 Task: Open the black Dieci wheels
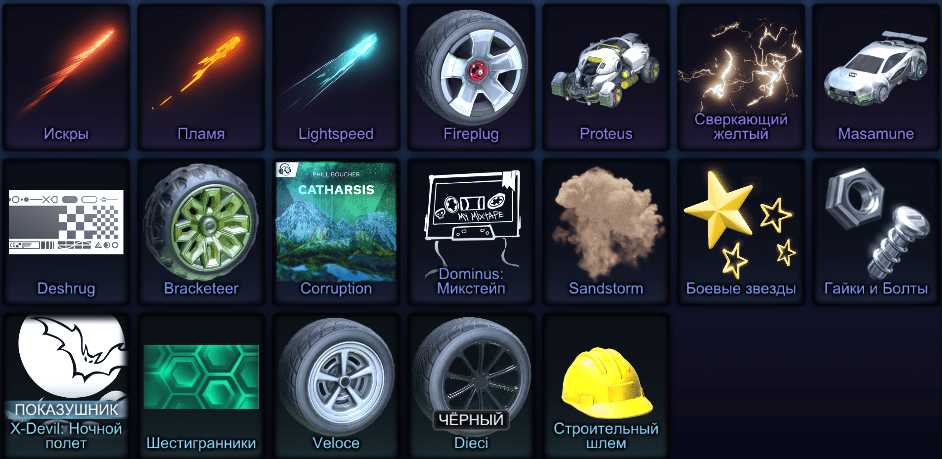471,385
